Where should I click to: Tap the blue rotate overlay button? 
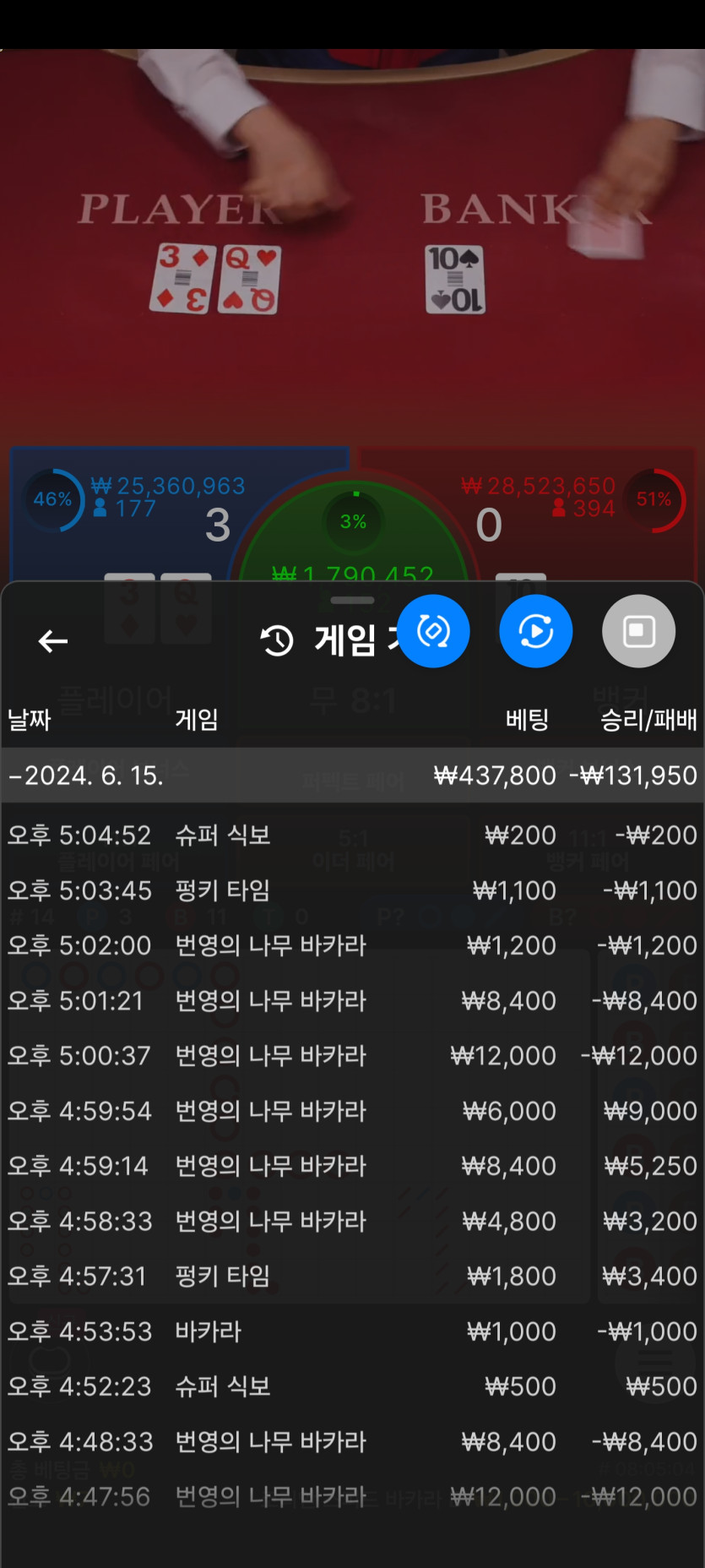pyautogui.click(x=433, y=631)
